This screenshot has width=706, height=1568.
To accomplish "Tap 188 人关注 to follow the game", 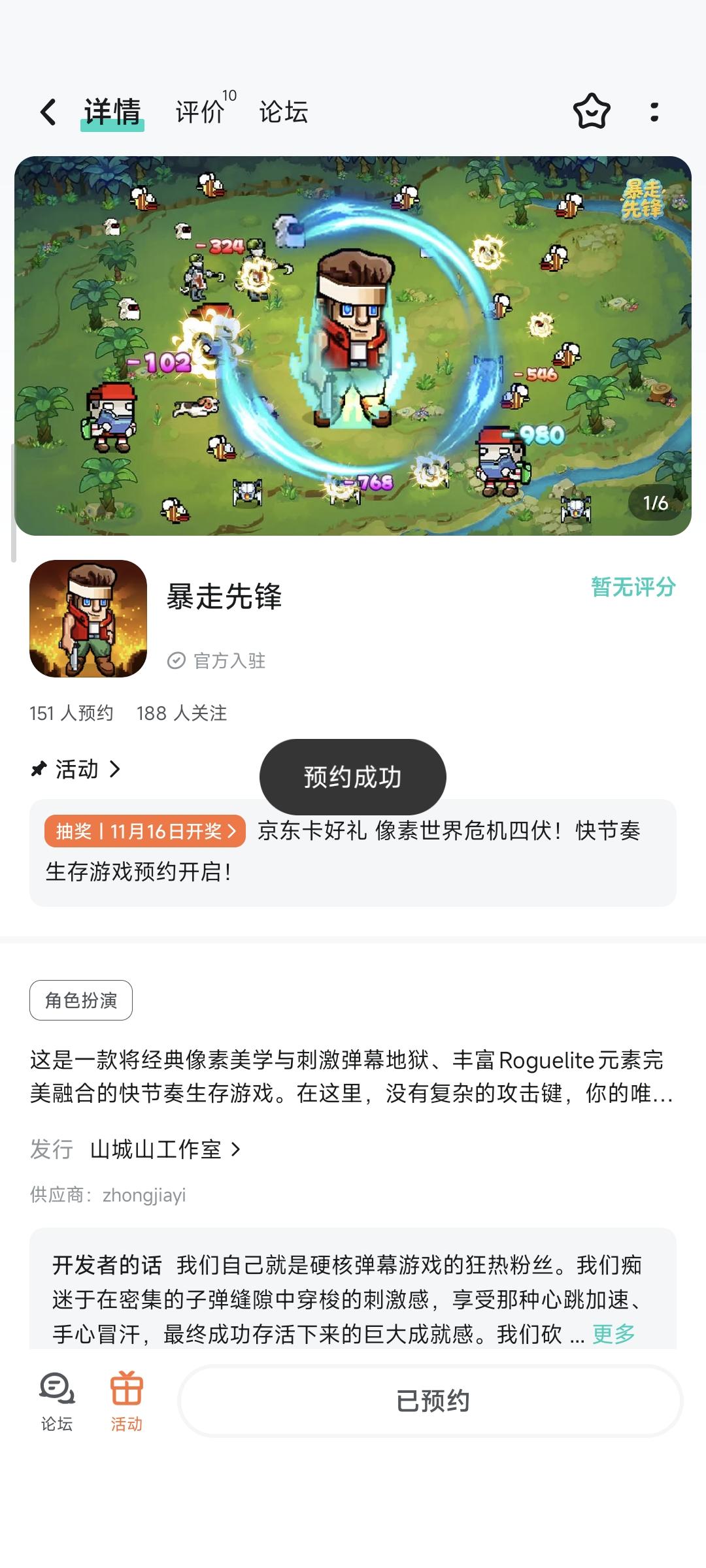I will coord(180,714).
